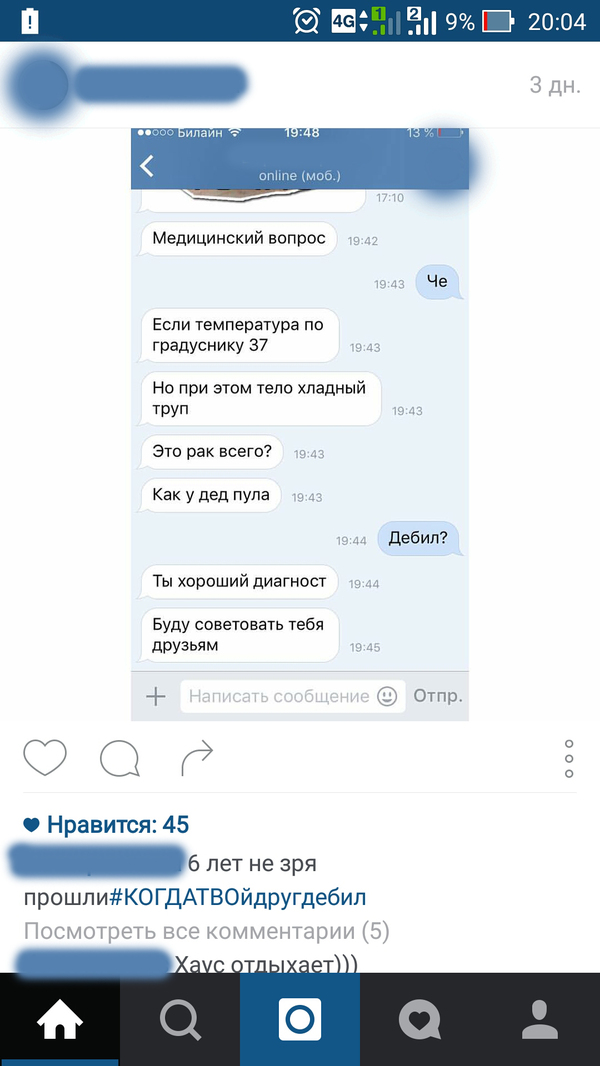Share the post via the arrow icon

[x=197, y=759]
